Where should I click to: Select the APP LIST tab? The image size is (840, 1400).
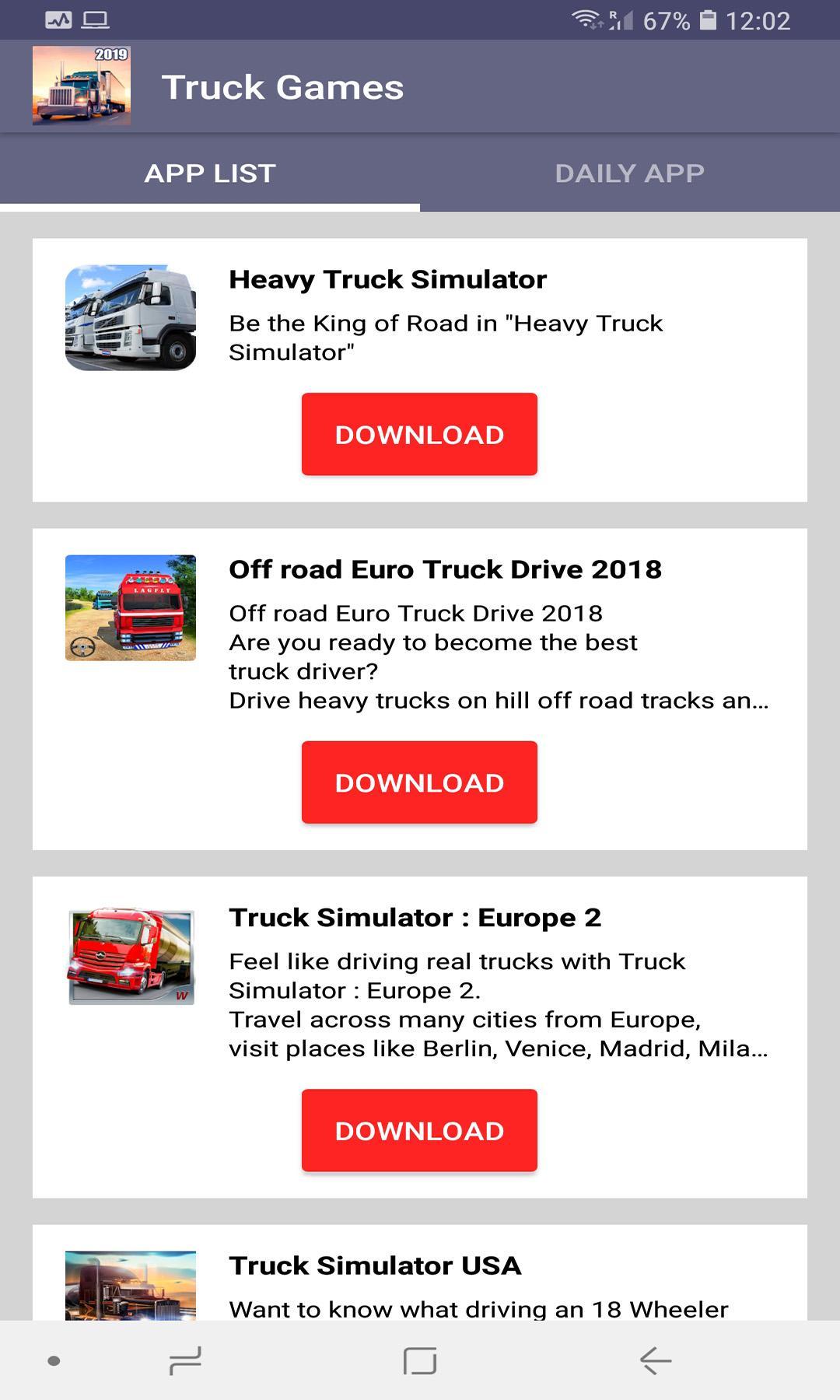pos(208,173)
